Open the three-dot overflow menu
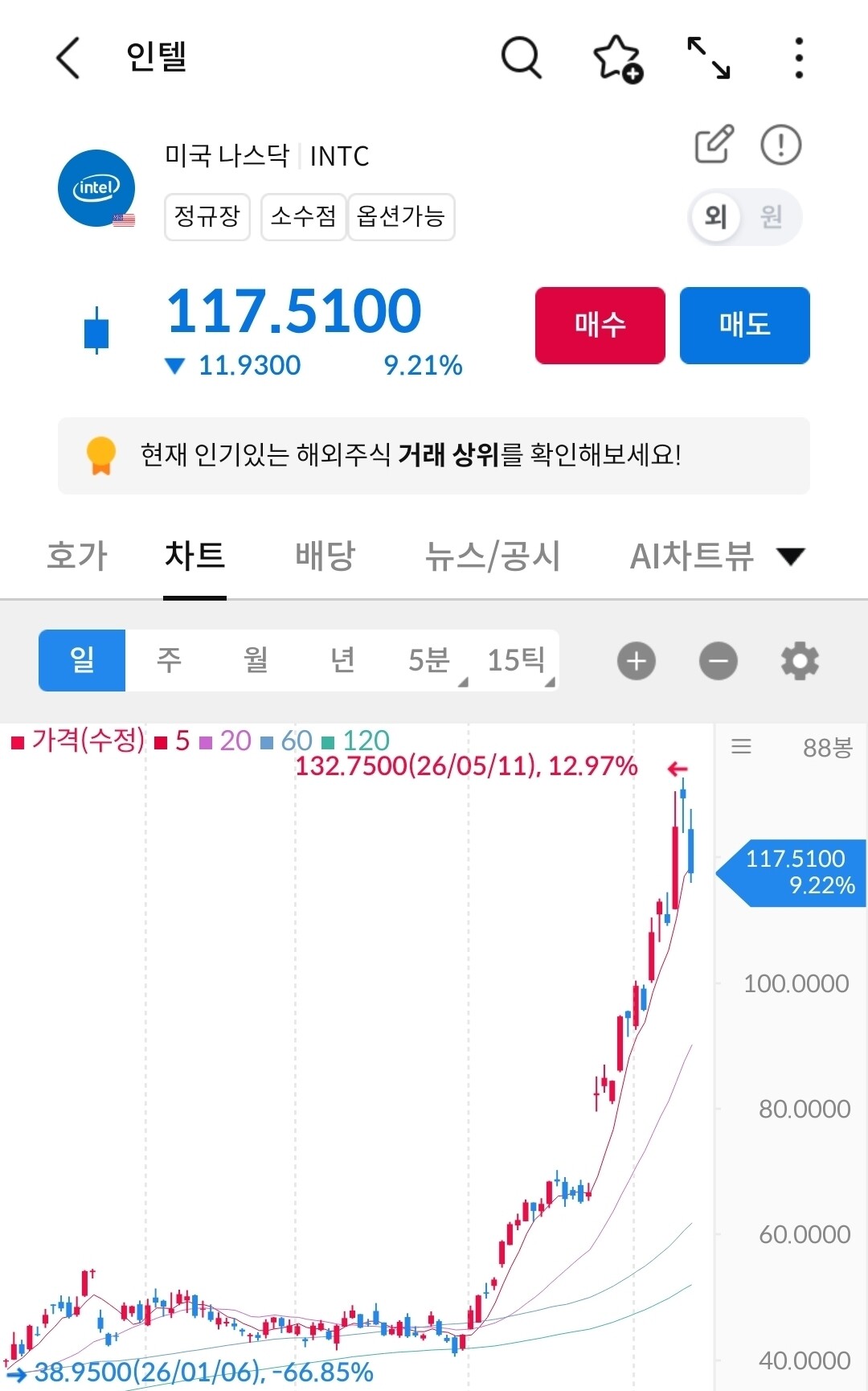 pos(798,58)
